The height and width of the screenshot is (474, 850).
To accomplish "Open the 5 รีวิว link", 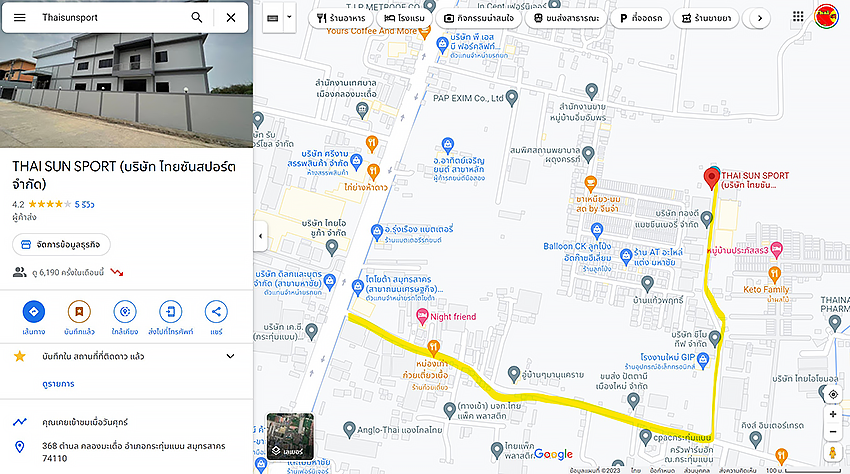I will (85, 204).
